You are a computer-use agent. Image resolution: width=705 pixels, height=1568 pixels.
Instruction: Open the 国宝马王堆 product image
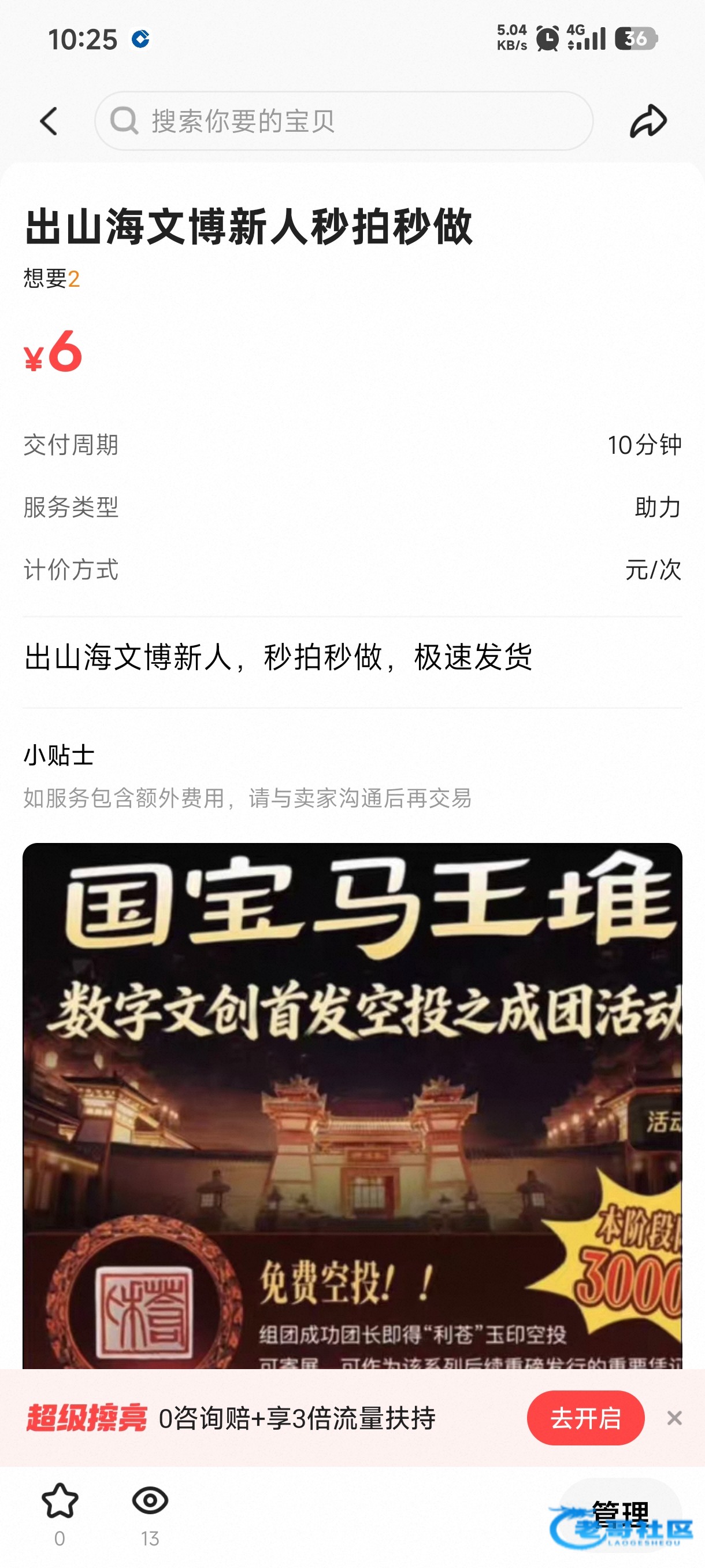click(352, 1105)
